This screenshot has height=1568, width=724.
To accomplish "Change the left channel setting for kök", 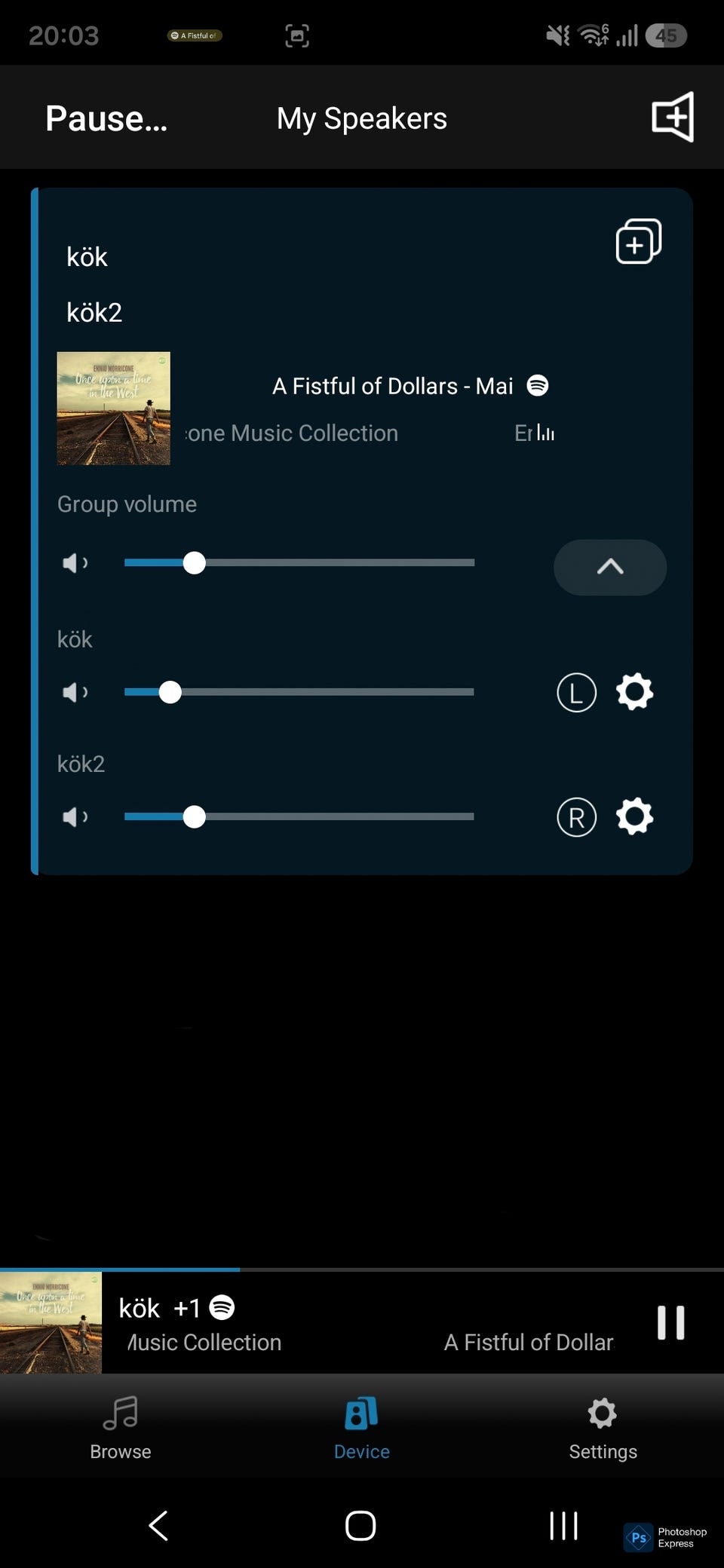I will [x=577, y=693].
